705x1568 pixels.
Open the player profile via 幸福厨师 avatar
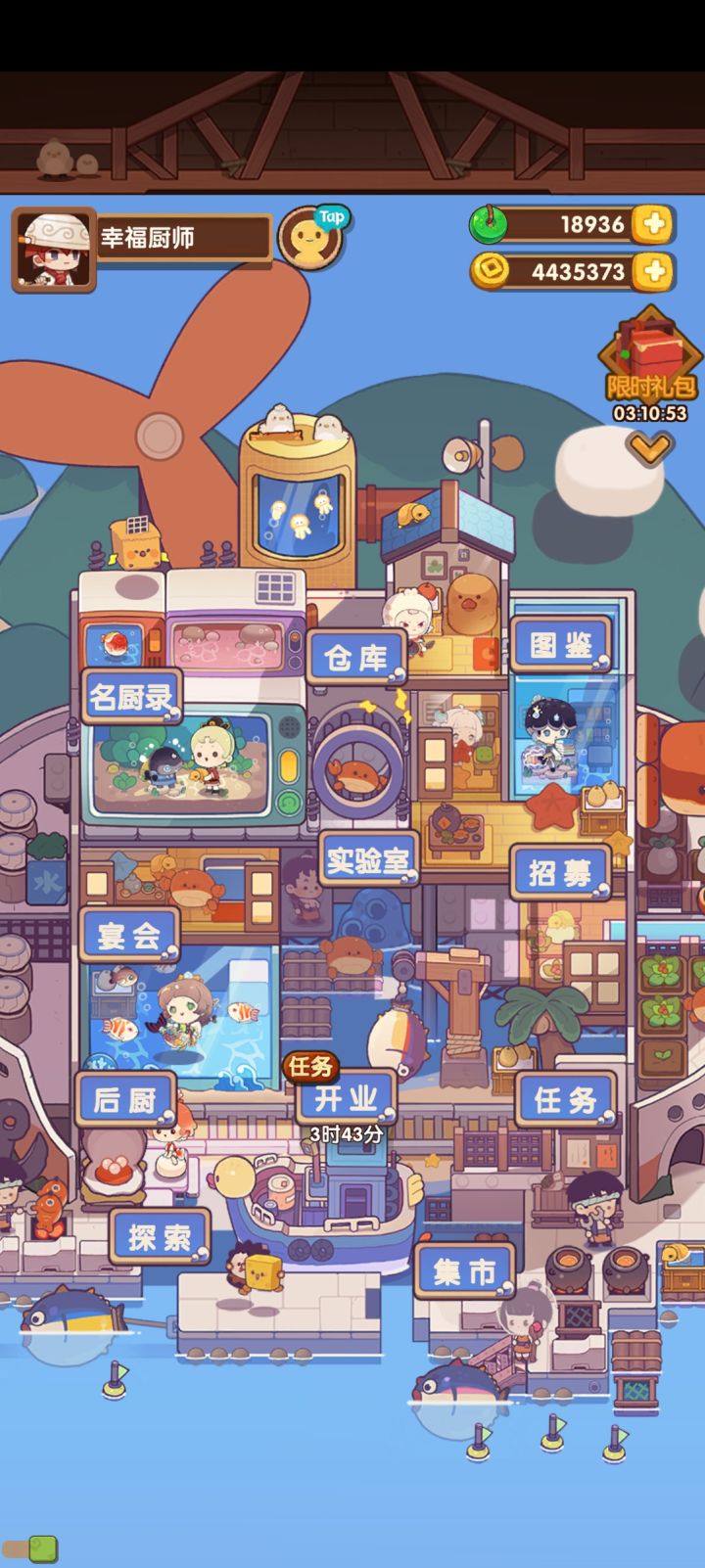pyautogui.click(x=54, y=247)
